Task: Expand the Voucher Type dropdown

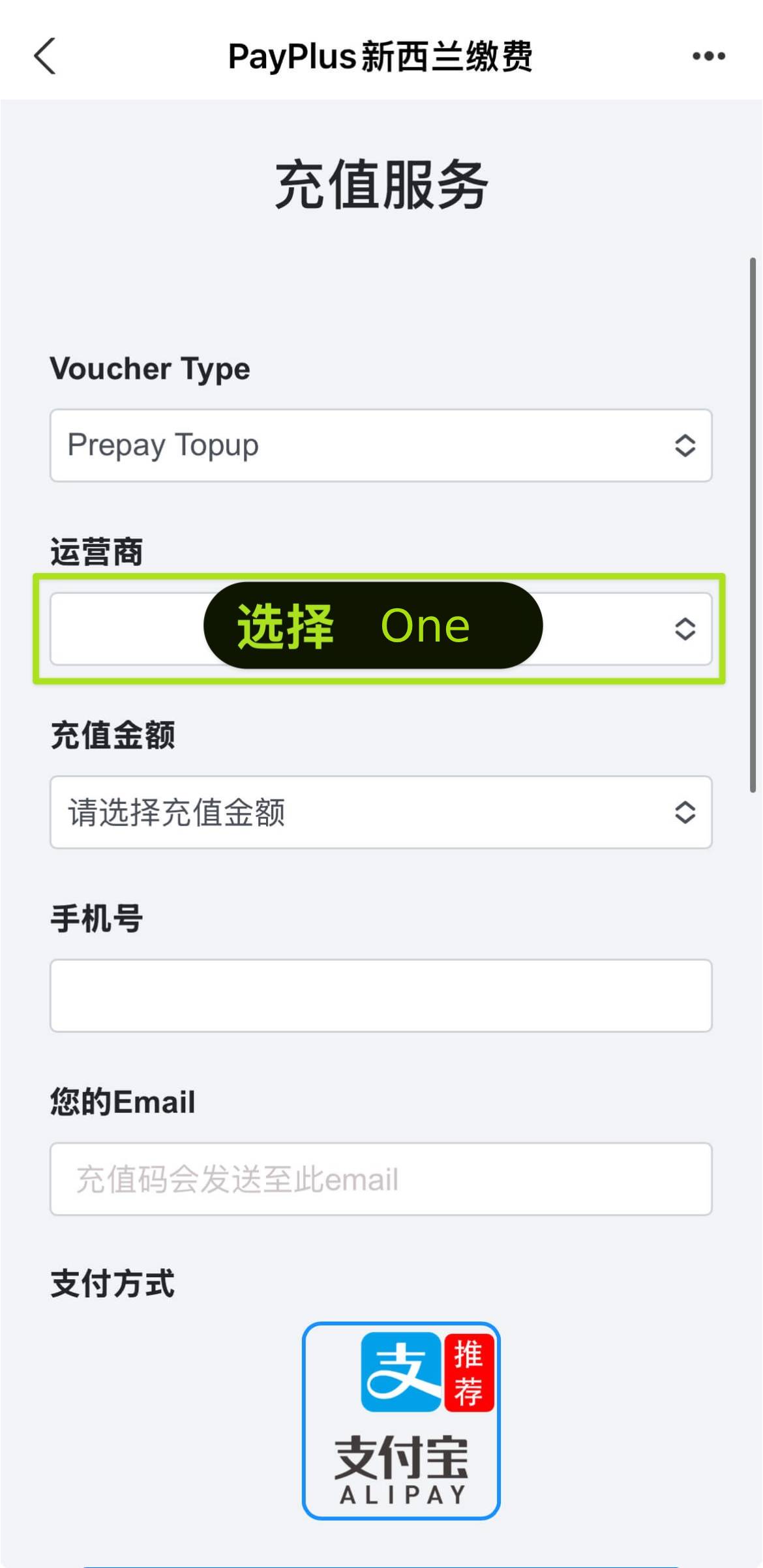Action: pyautogui.click(x=381, y=445)
